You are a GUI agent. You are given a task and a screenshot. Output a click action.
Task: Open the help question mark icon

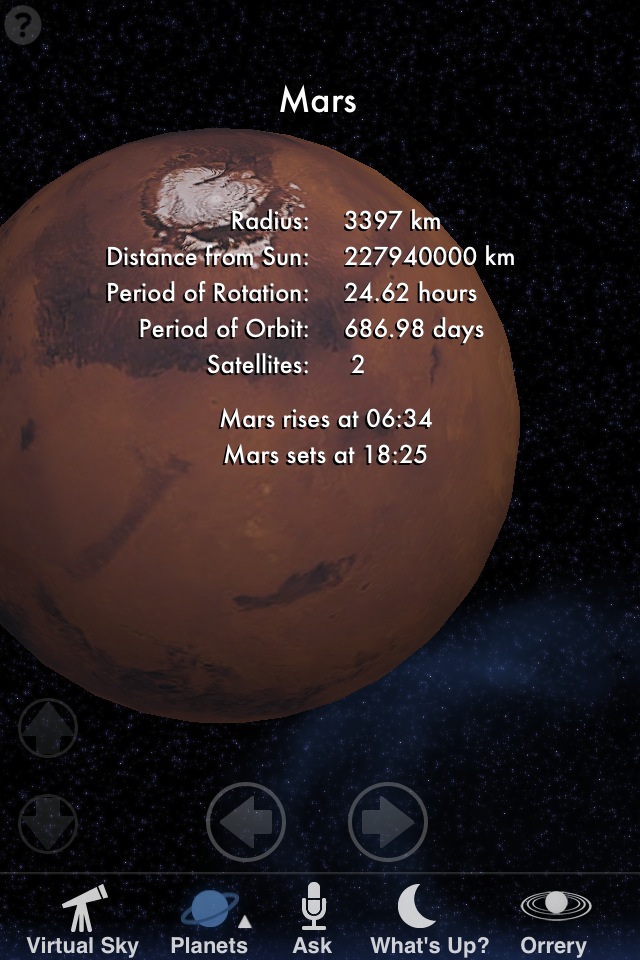pos(22,24)
